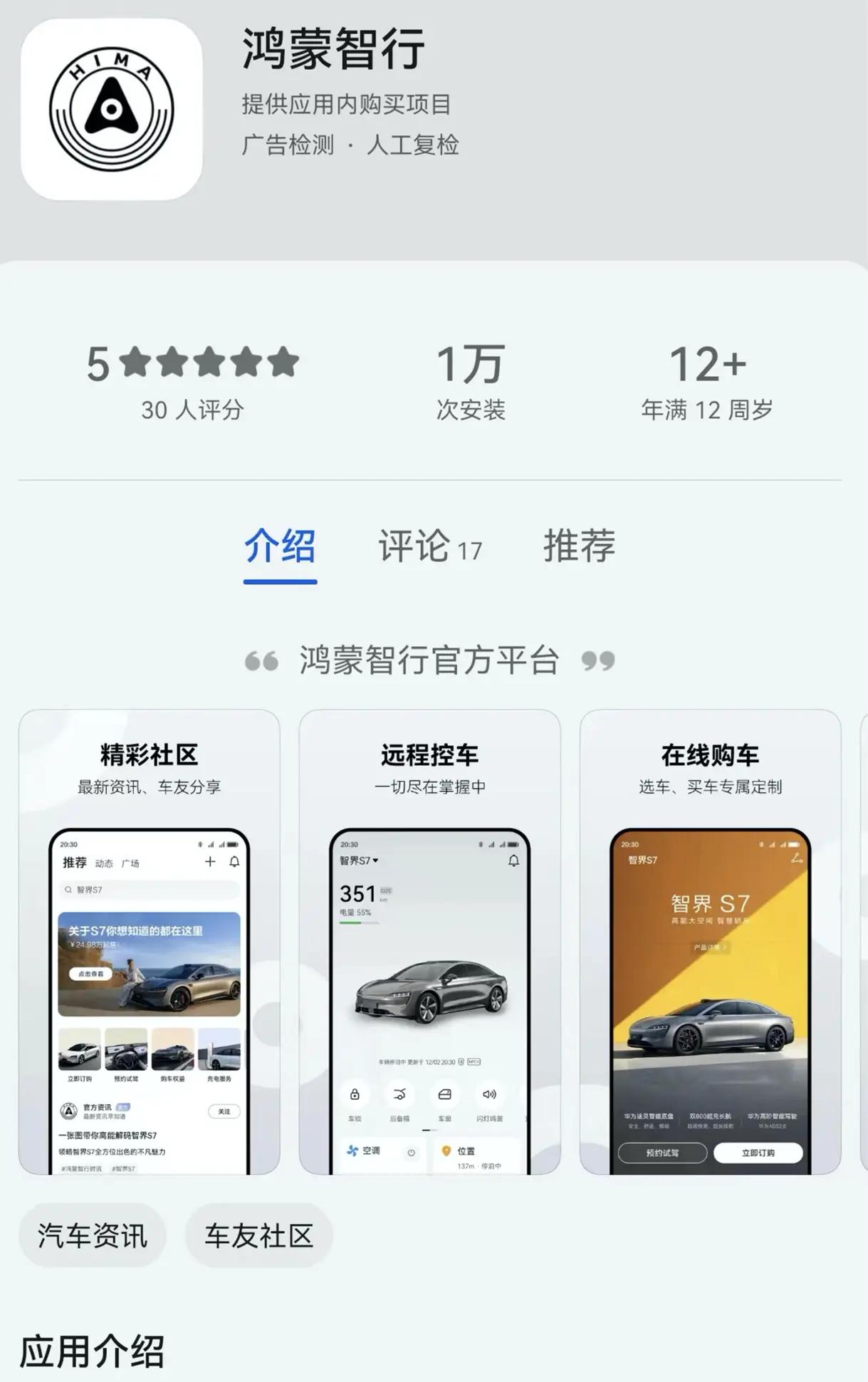Select the 介绍 tab
The width and height of the screenshot is (868, 1382).
[280, 546]
